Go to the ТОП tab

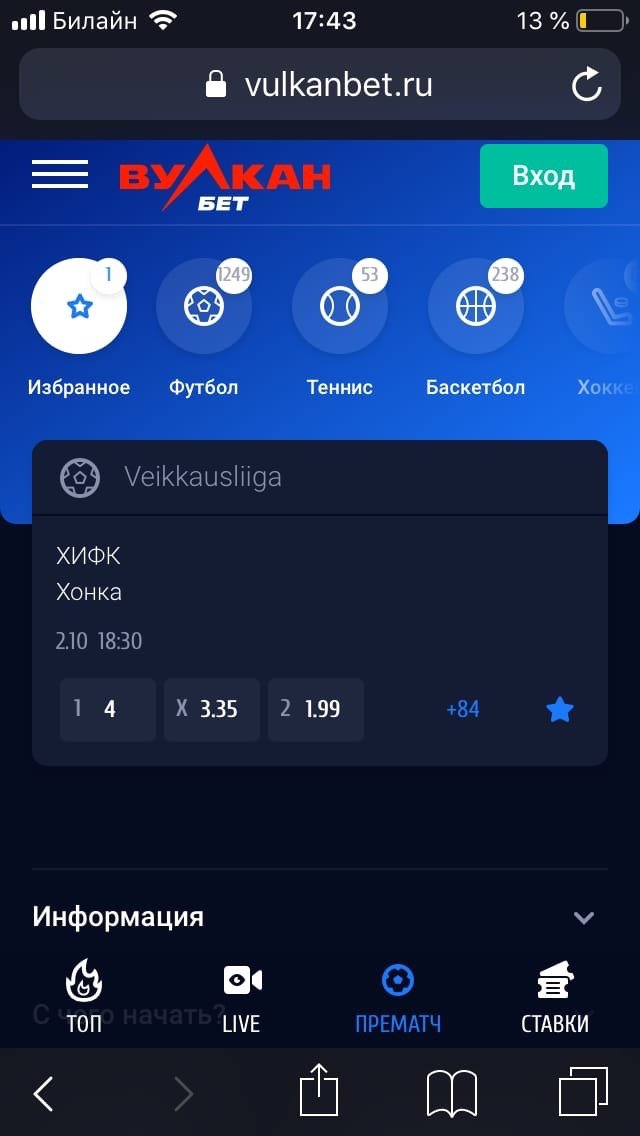tap(84, 996)
